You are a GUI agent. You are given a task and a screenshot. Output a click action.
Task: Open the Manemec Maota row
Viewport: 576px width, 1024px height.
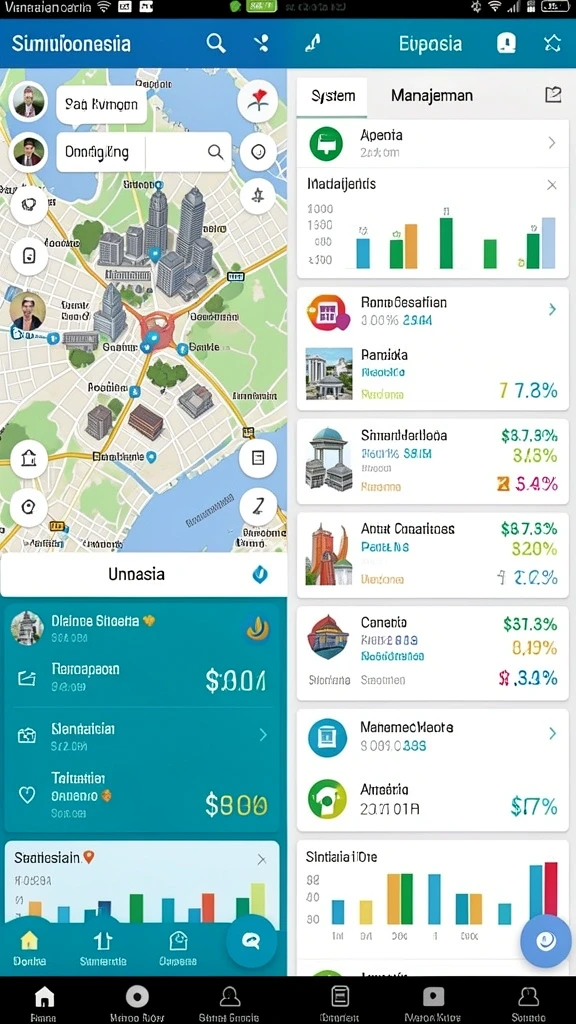(432, 736)
